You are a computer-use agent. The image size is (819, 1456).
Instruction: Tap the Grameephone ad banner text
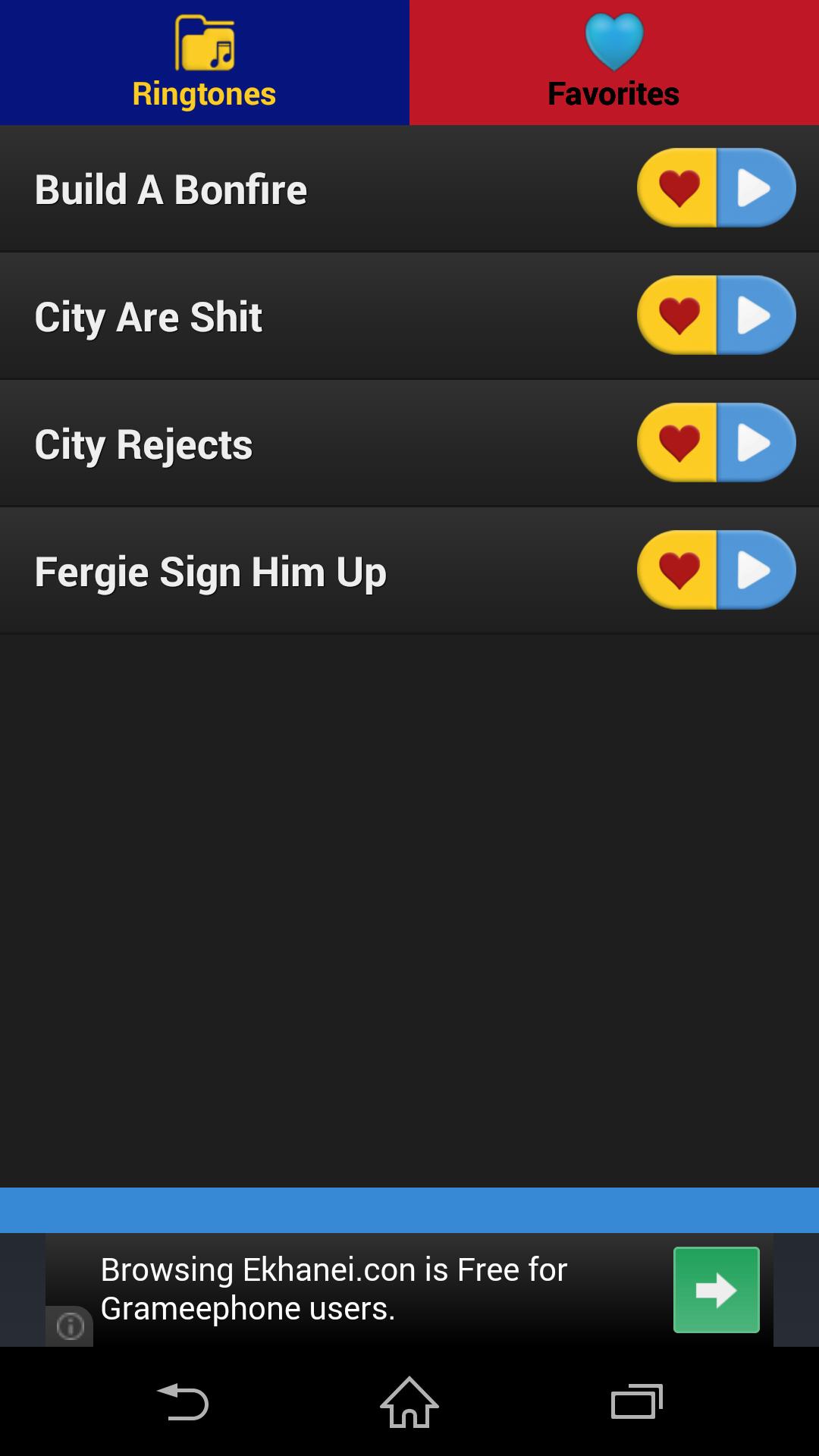coord(334,1289)
